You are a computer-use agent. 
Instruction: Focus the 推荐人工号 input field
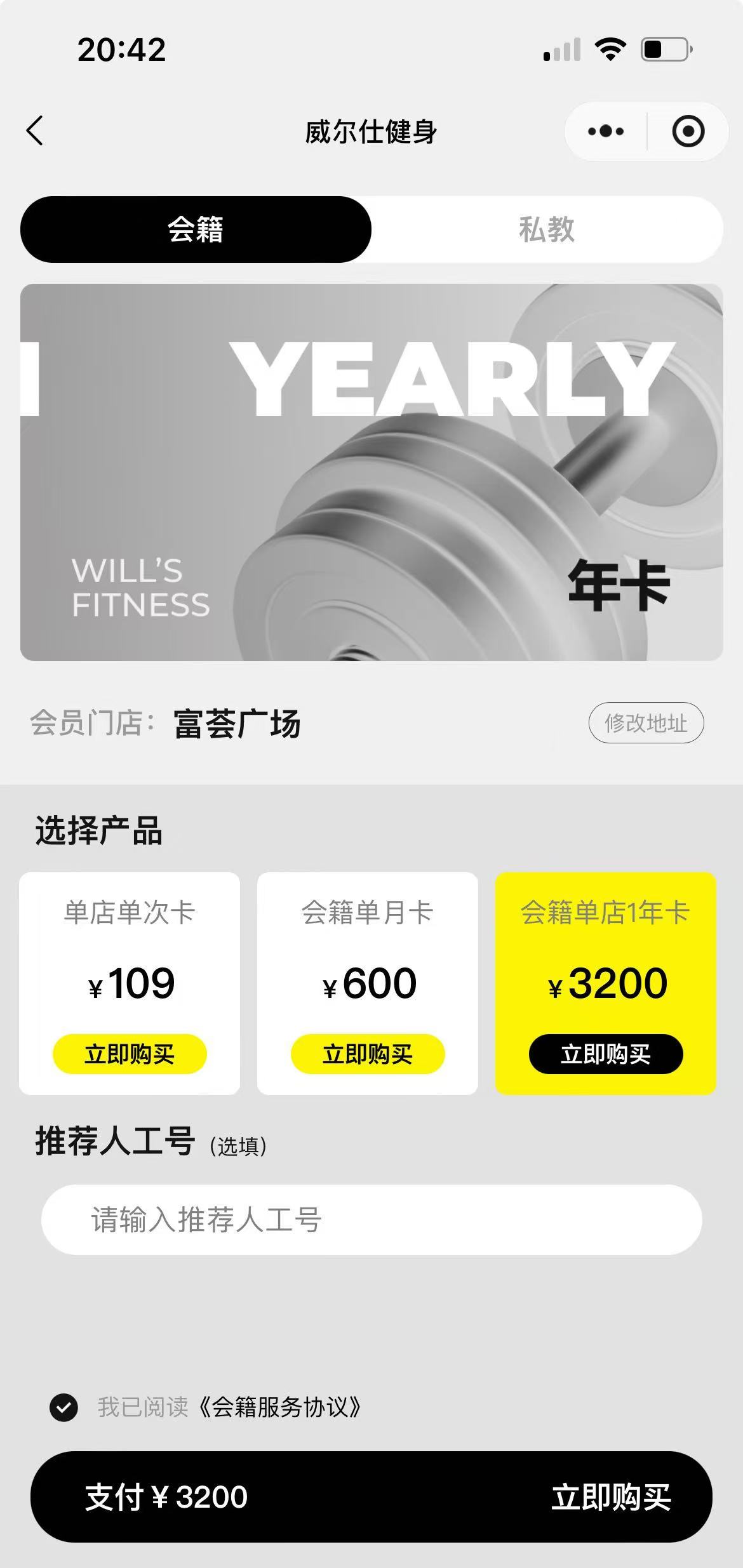pos(371,1219)
